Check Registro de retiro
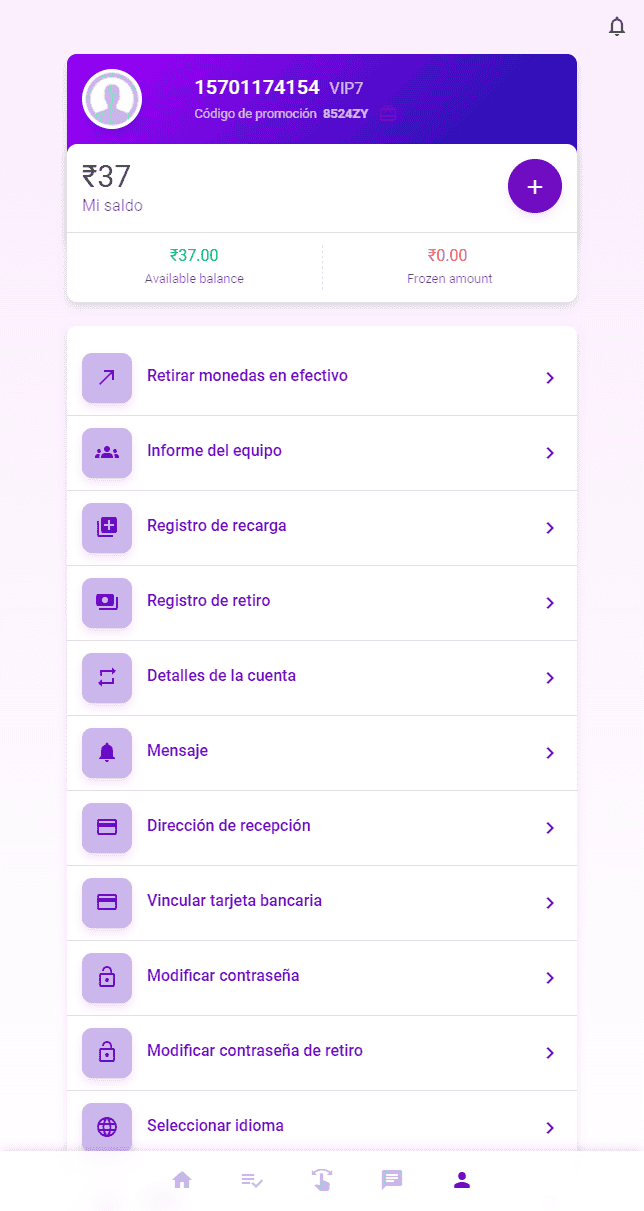 coord(321,602)
